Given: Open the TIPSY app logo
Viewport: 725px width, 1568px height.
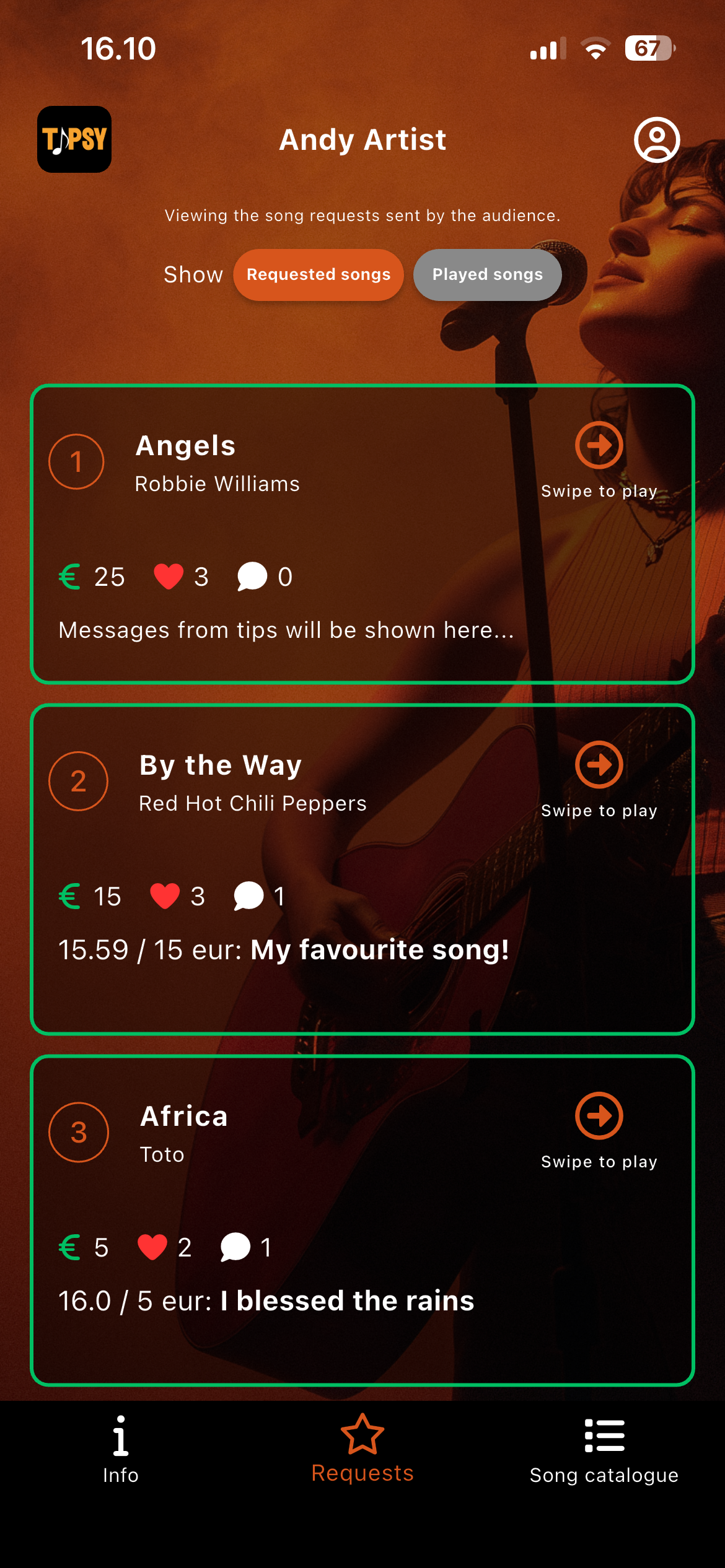Looking at the screenshot, I should click(x=74, y=139).
